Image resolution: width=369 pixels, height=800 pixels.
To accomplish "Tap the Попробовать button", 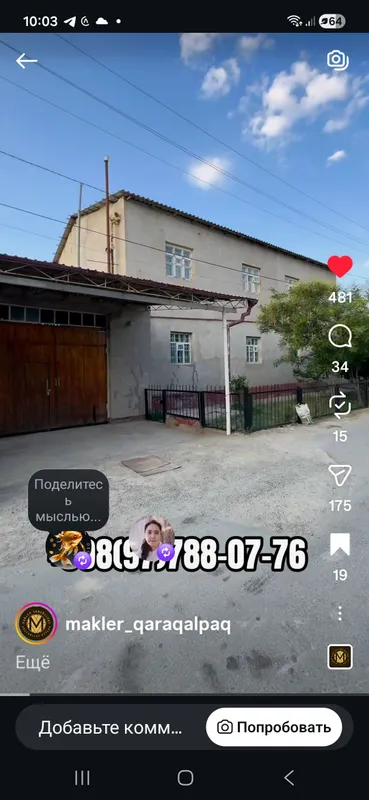I will coord(274,727).
